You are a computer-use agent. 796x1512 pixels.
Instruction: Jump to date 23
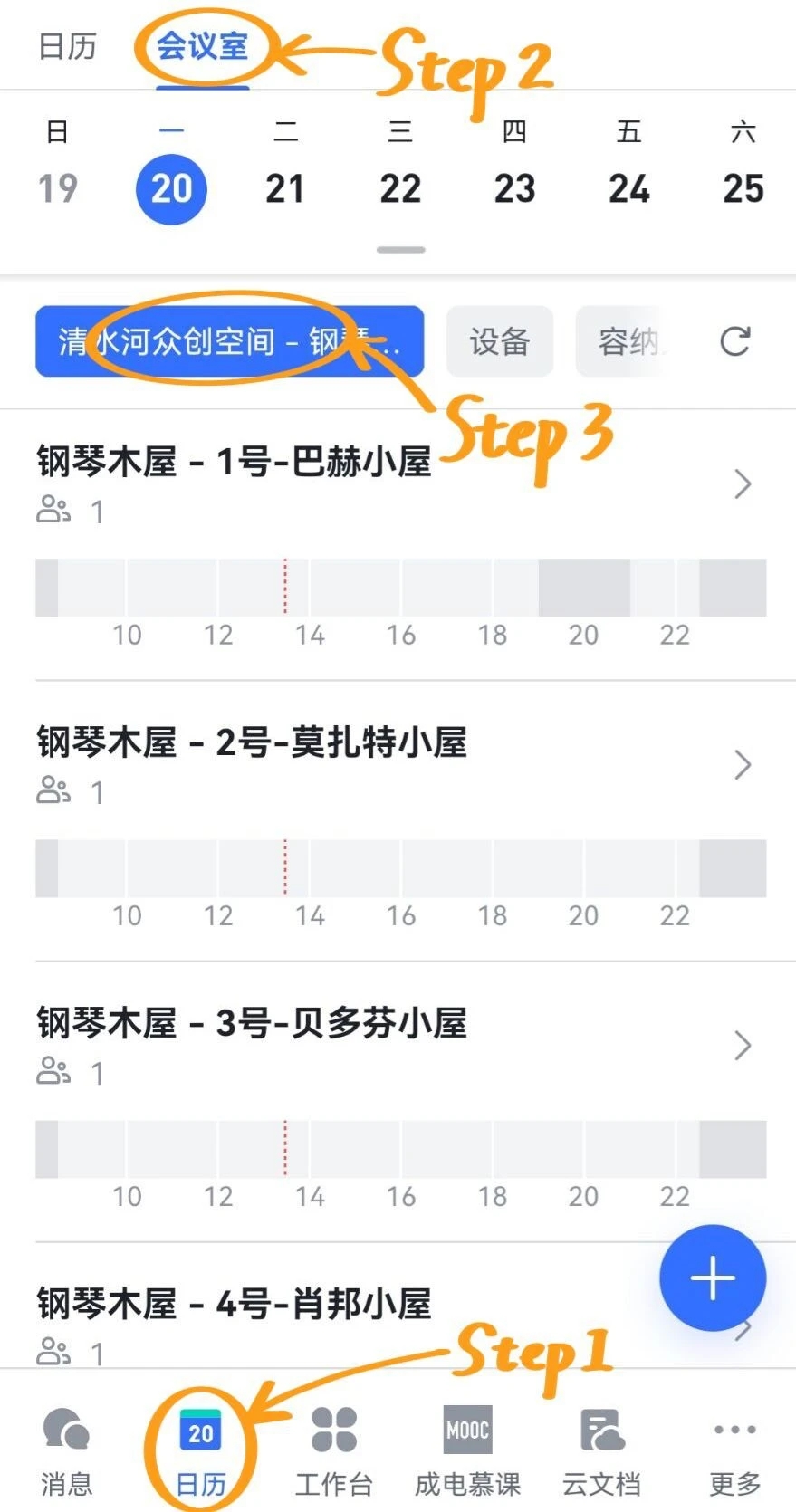coord(514,188)
